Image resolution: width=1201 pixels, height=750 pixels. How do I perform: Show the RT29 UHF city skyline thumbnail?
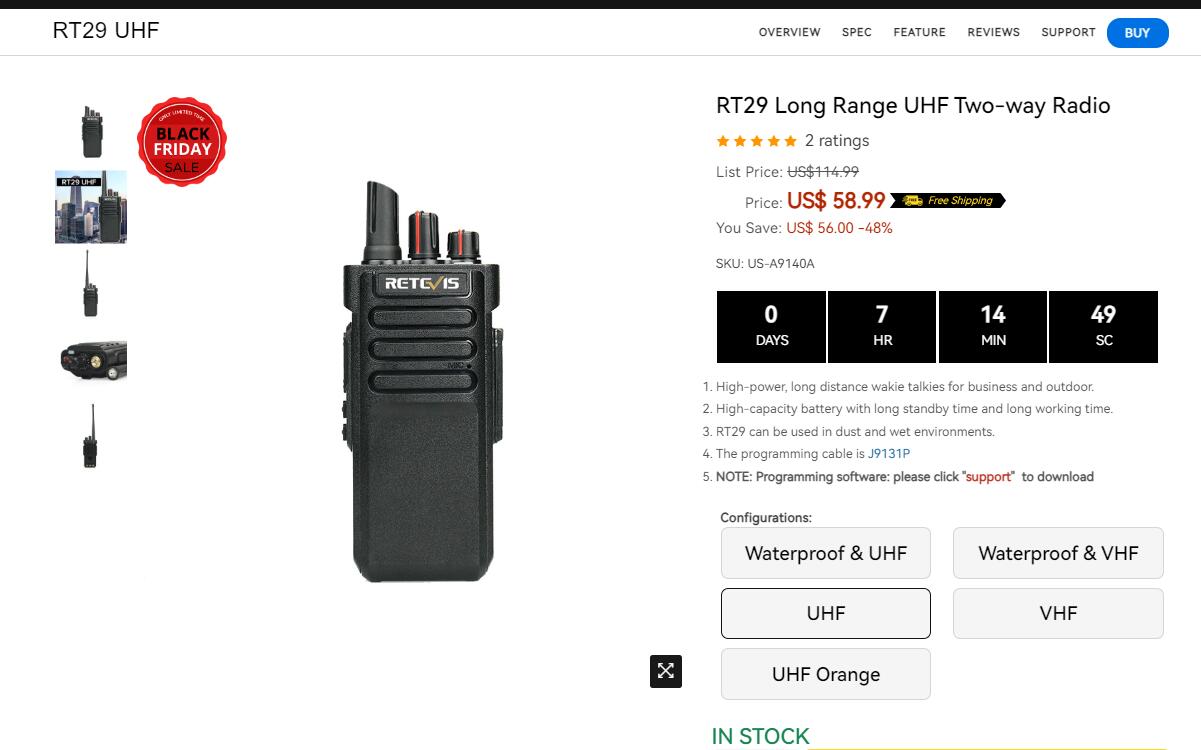(x=91, y=207)
